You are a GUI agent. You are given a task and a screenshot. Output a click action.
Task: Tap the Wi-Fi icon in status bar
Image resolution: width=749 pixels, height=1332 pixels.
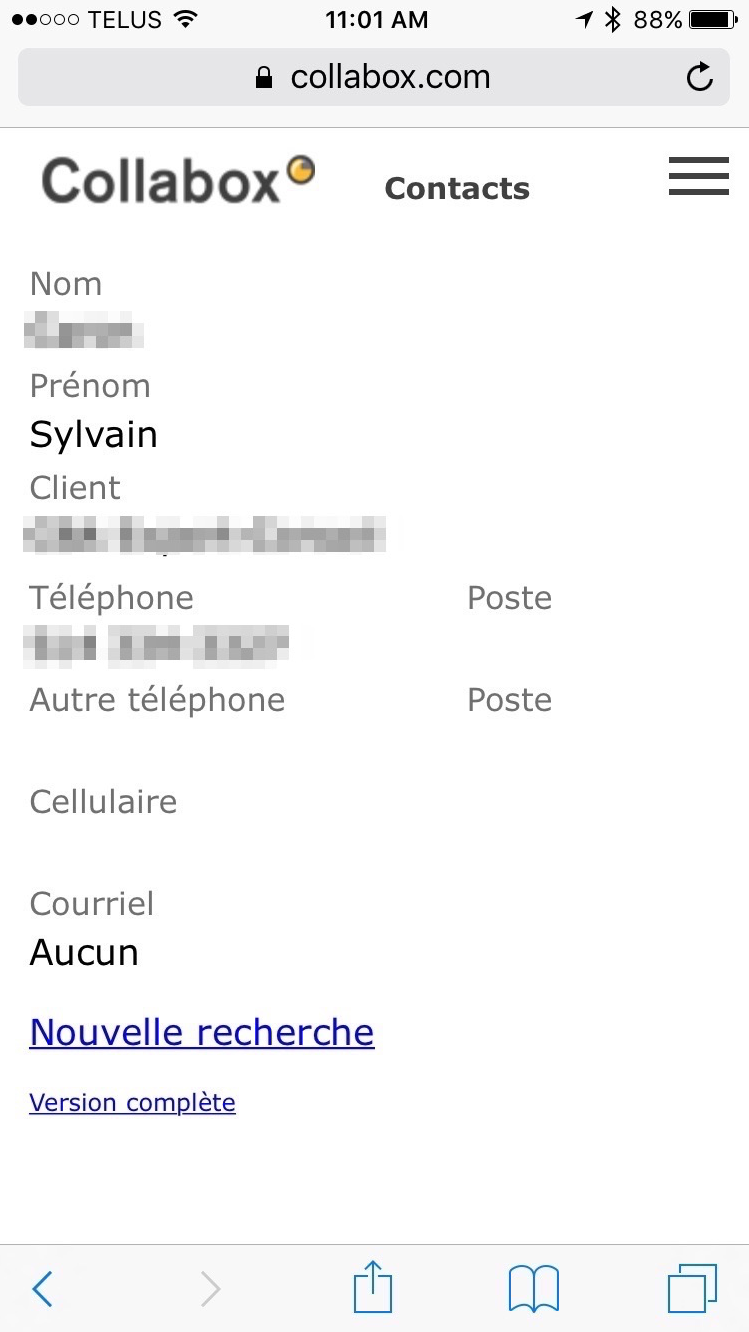tap(184, 17)
